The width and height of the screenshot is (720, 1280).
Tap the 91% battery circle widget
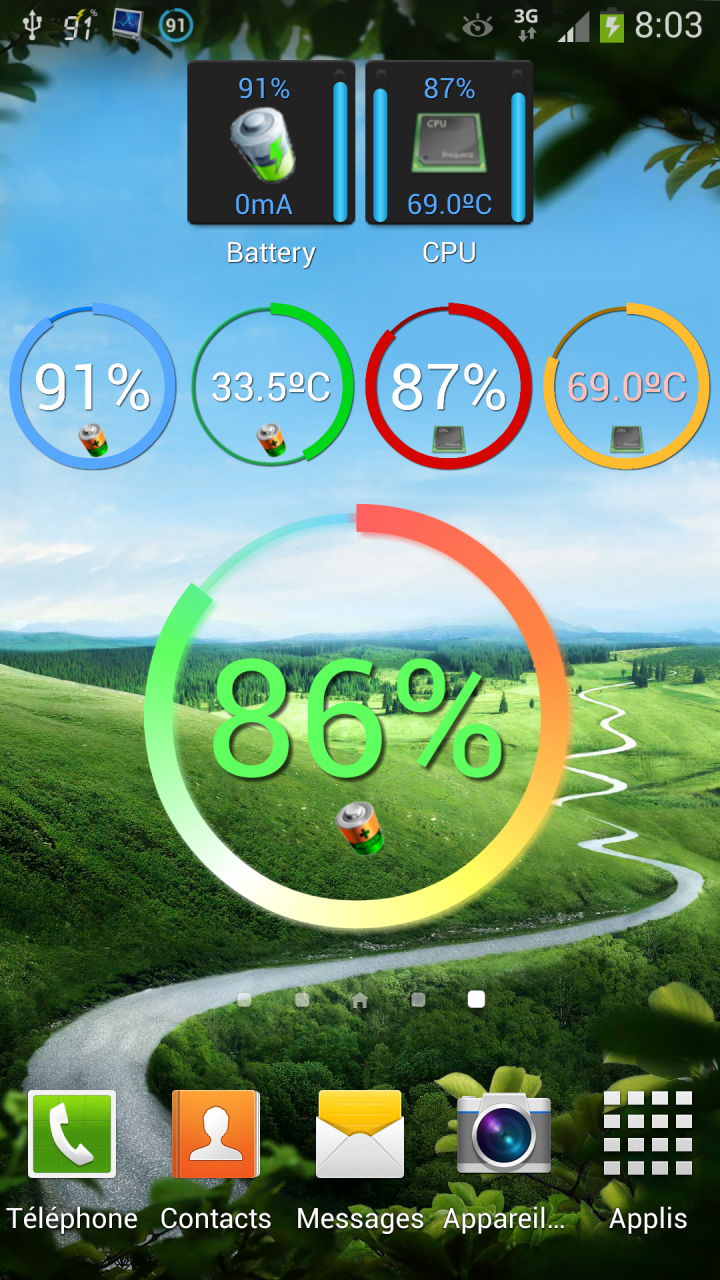click(x=92, y=387)
